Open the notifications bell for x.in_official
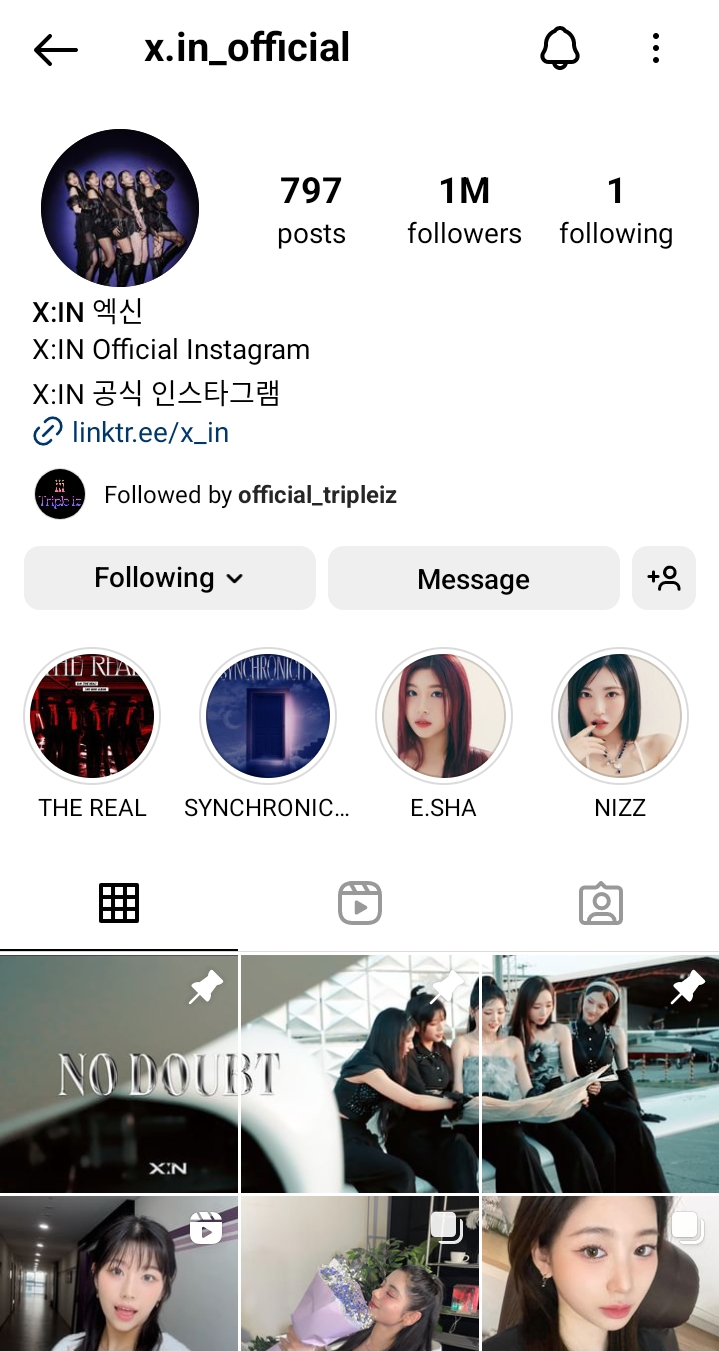This screenshot has width=719, height=1352. [559, 48]
